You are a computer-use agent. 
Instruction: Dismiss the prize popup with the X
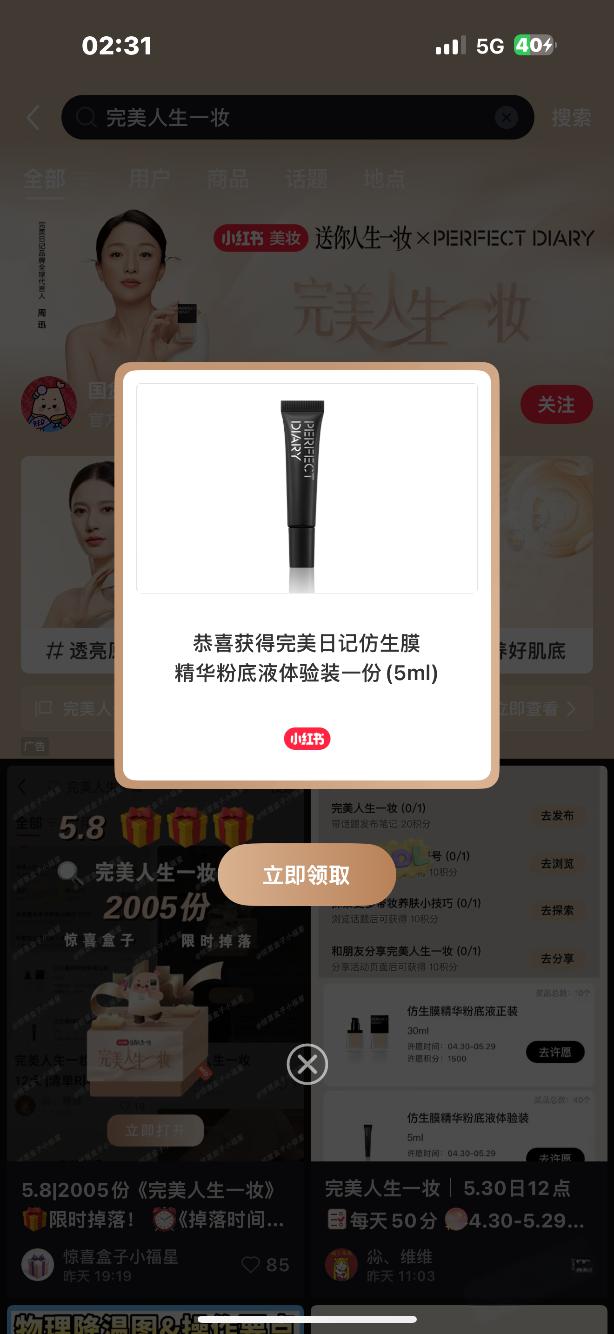pos(307,1064)
